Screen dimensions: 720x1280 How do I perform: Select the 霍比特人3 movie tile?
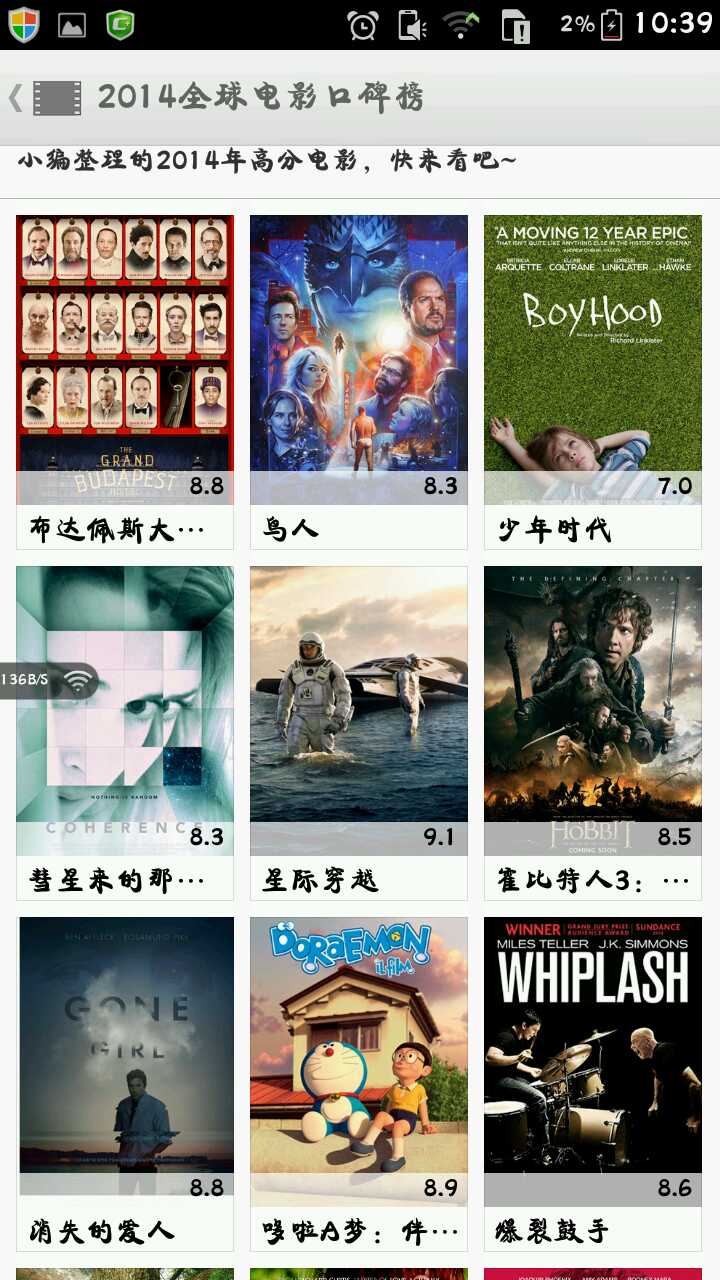coord(593,731)
